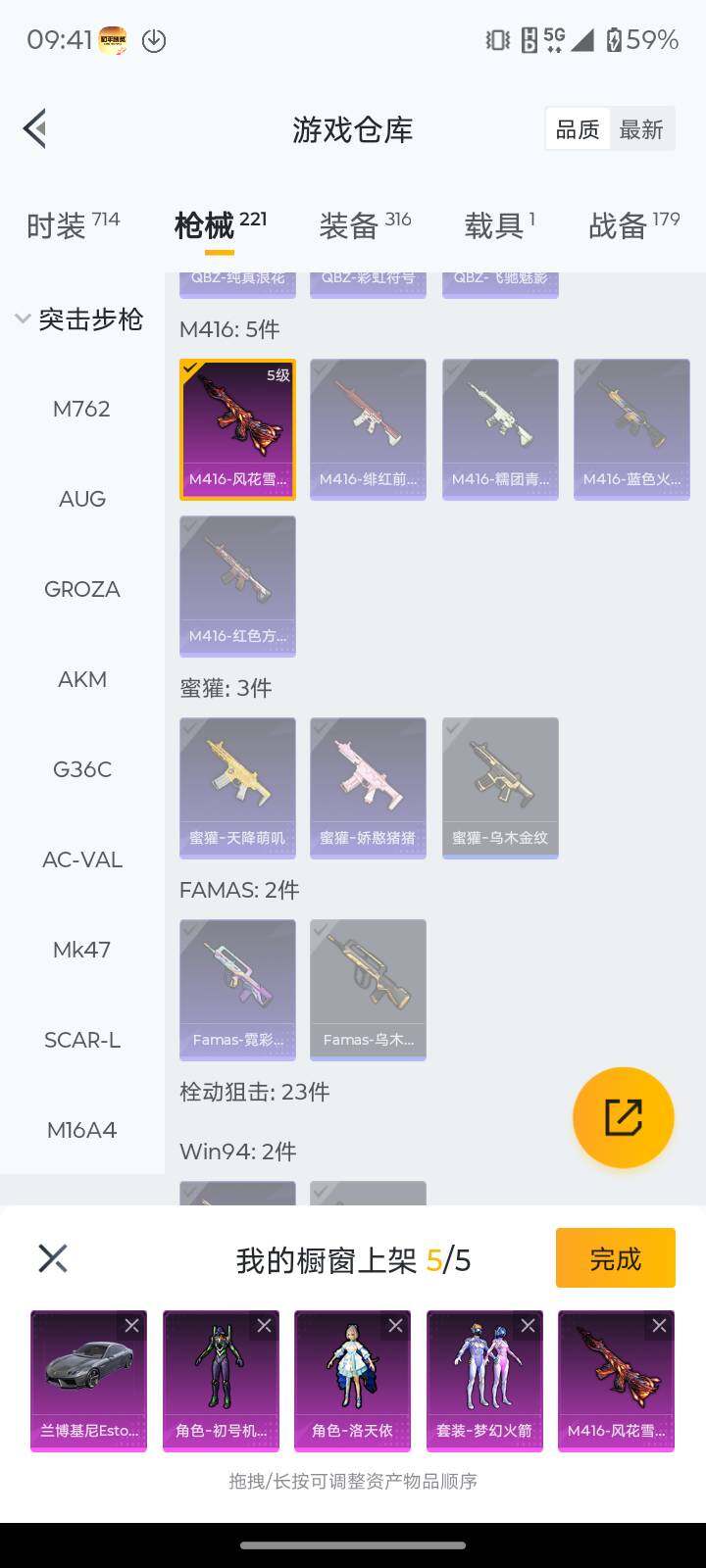Remove 角色-初号机 from the showcase shelf
Viewport: 706px width, 1568px height.
point(265,1325)
